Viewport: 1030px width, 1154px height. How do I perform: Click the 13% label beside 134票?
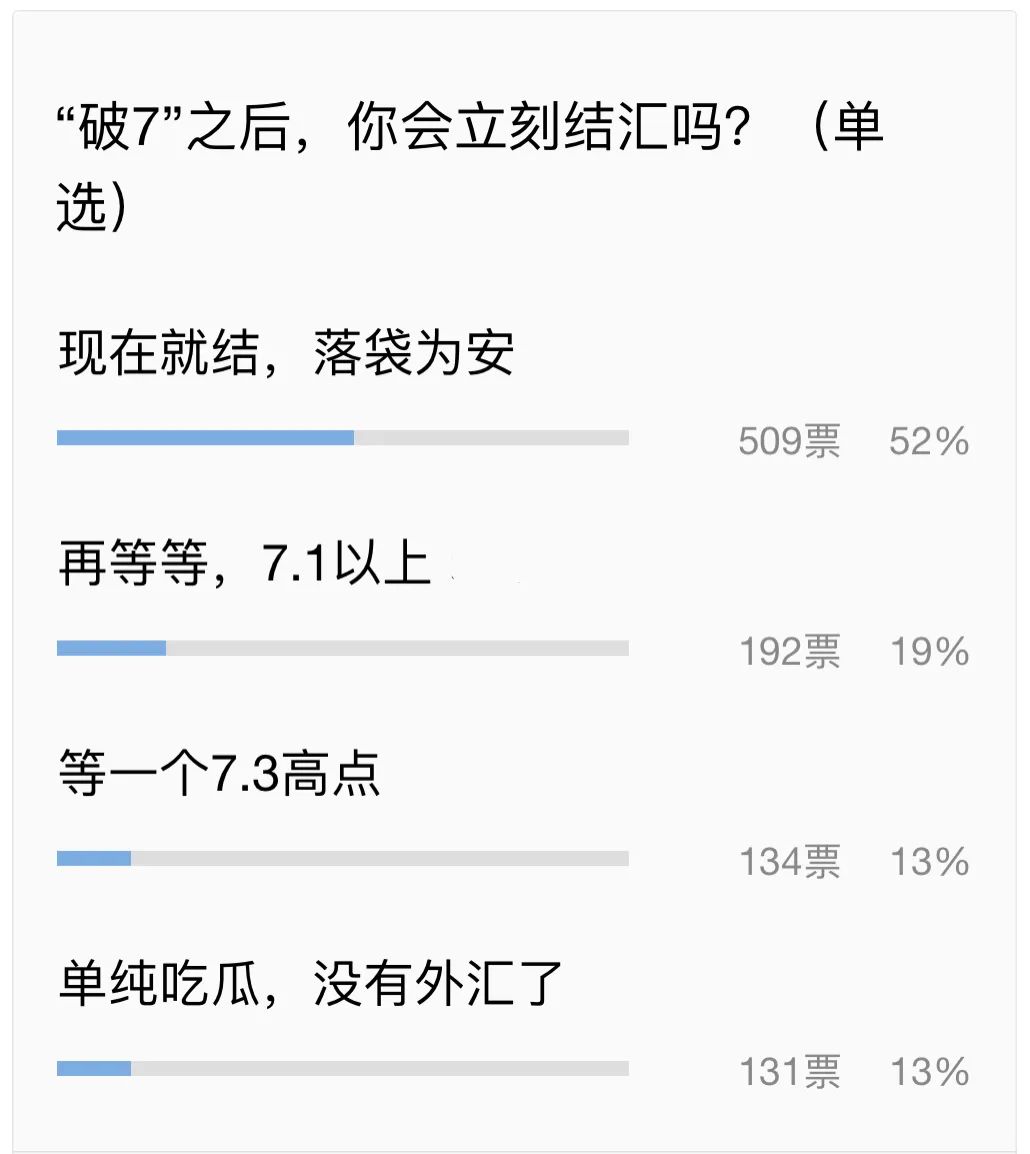click(928, 860)
